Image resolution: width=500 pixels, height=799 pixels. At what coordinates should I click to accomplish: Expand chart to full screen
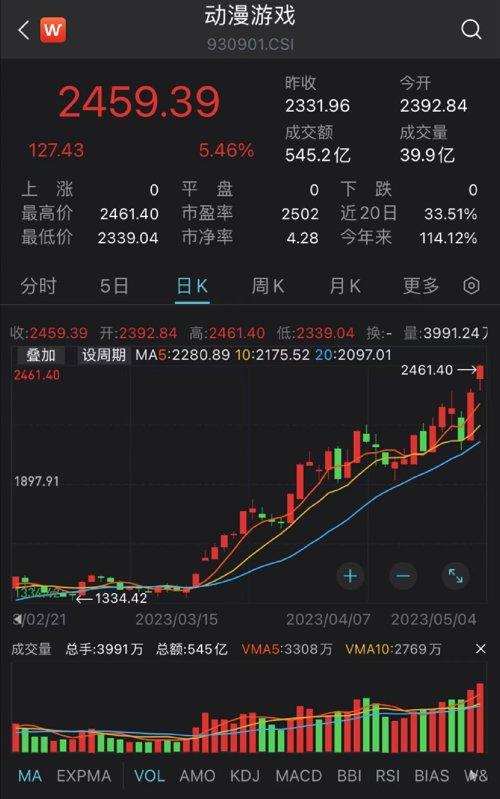pos(456,576)
